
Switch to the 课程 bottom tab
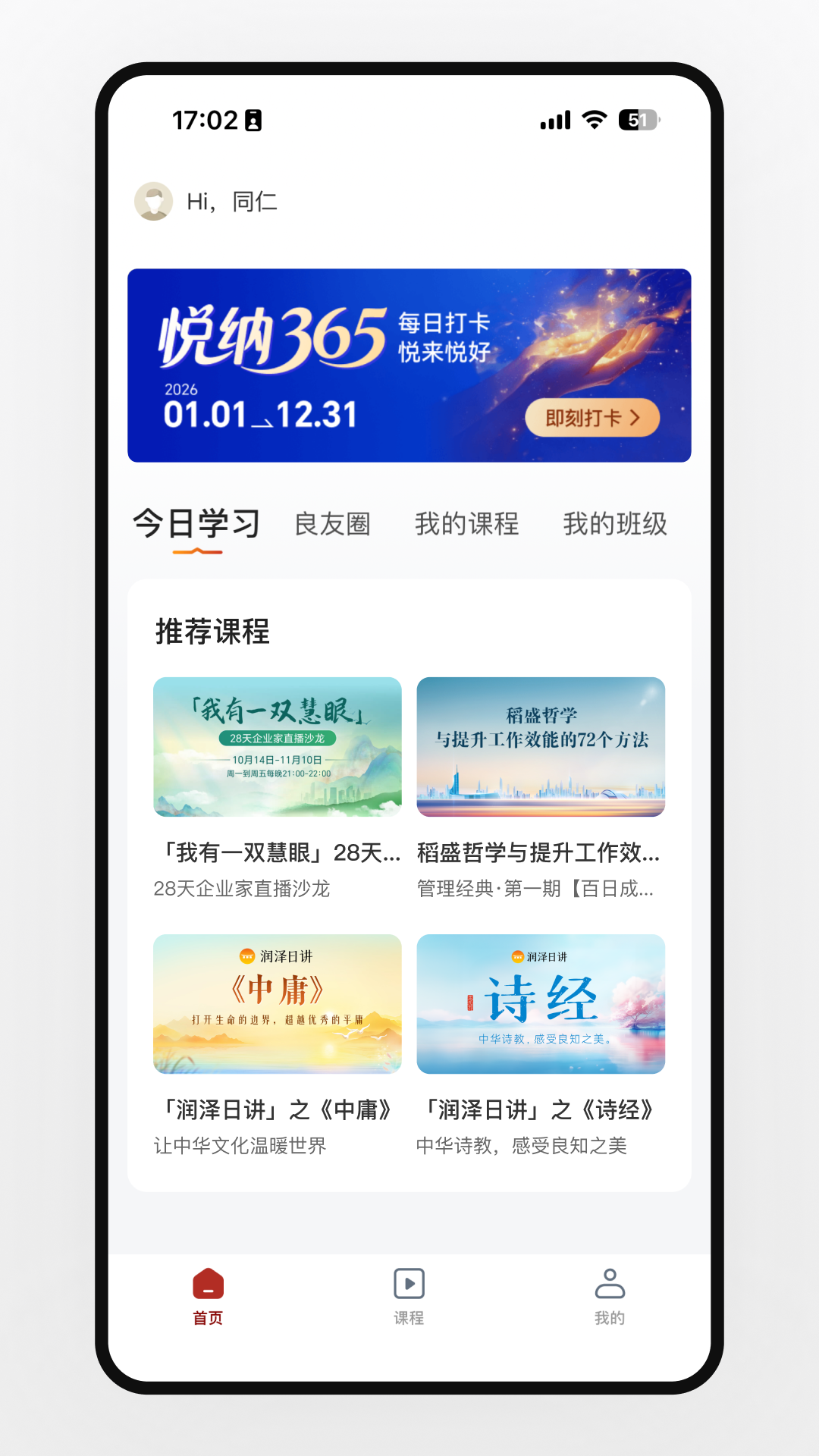click(409, 1296)
